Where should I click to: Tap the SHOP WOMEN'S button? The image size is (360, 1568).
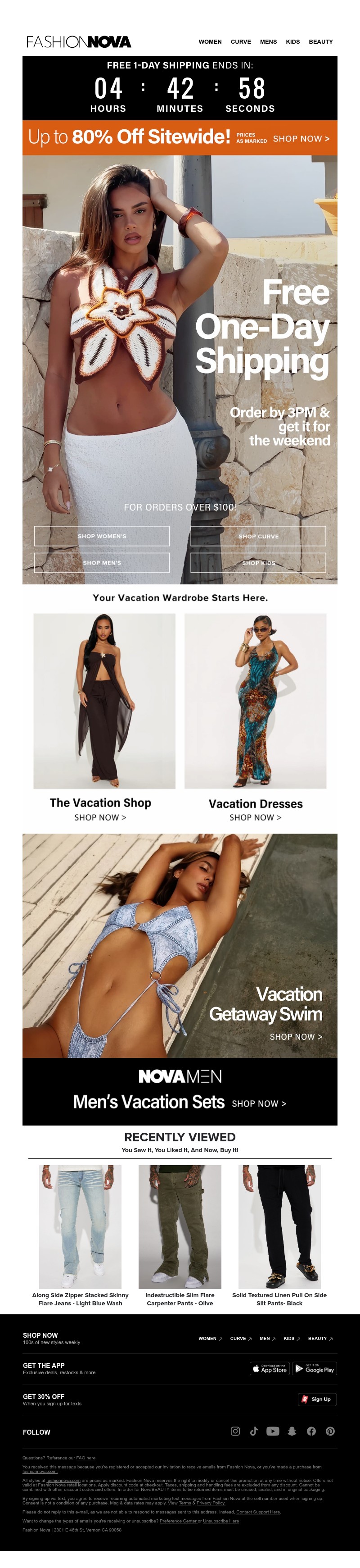102,536
